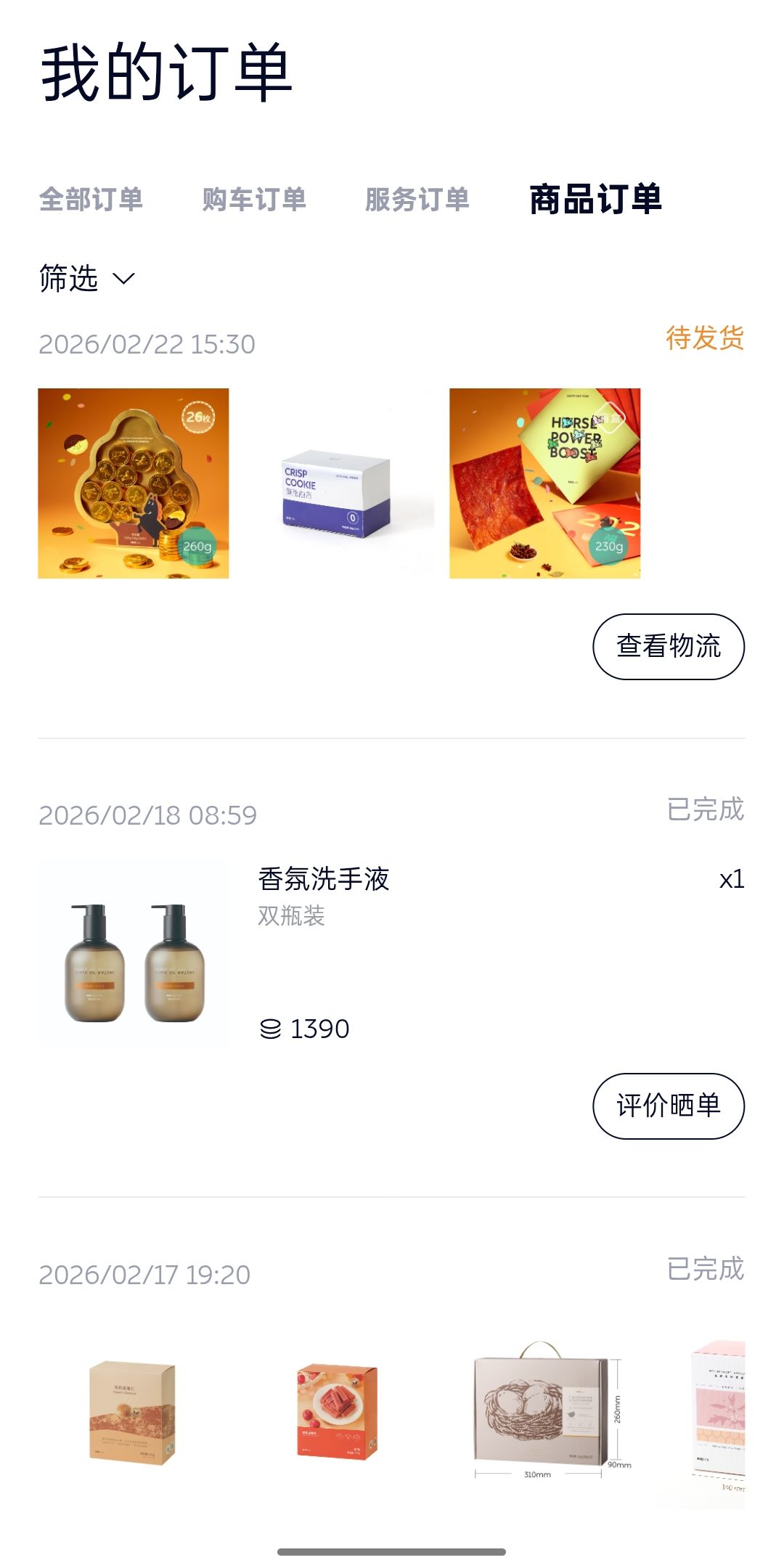This screenshot has width=784, height=1568.
Task: Tap 查看物流 to track shipment
Action: 669,647
